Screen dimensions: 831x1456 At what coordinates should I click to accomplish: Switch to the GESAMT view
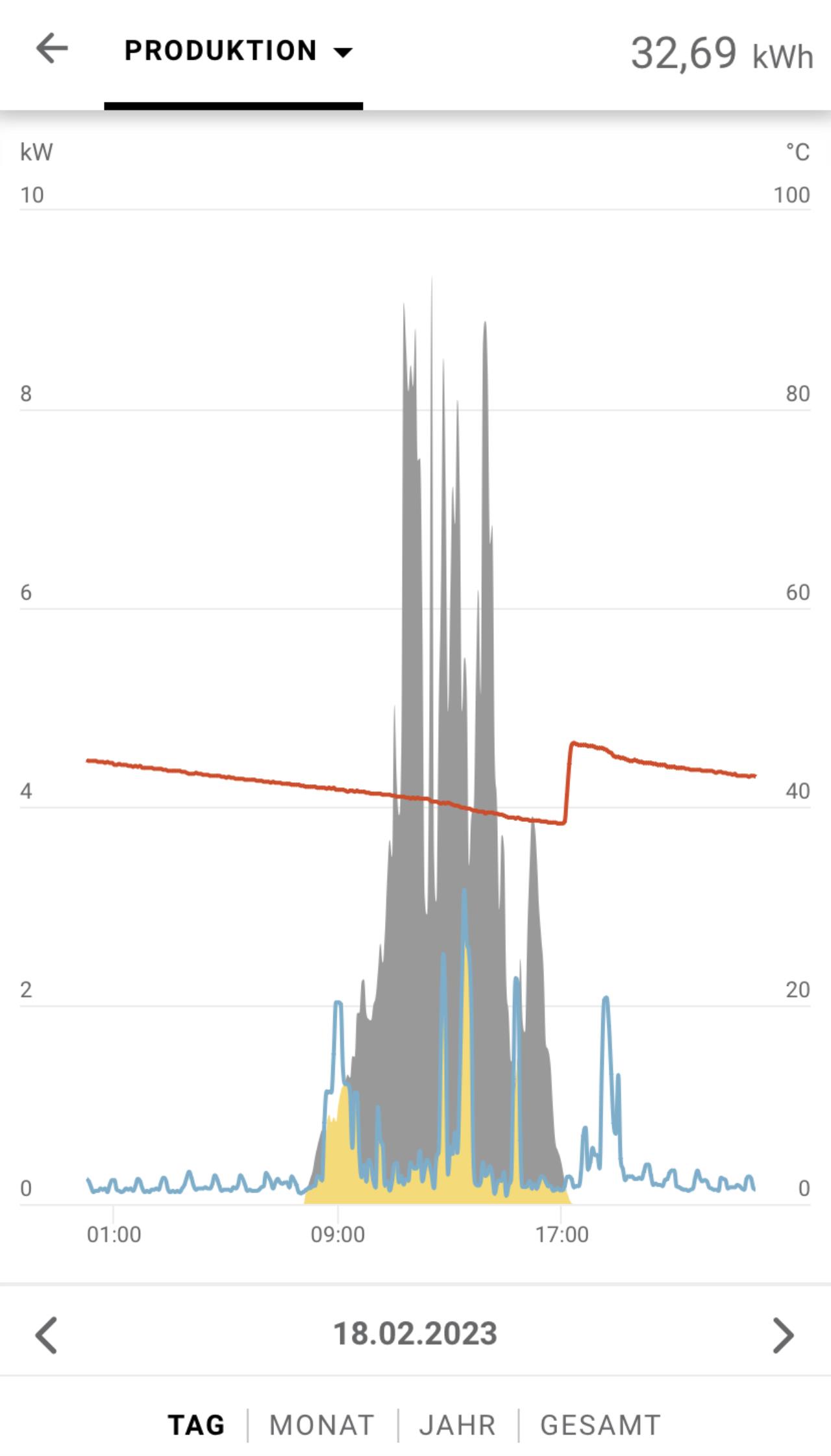click(601, 1425)
